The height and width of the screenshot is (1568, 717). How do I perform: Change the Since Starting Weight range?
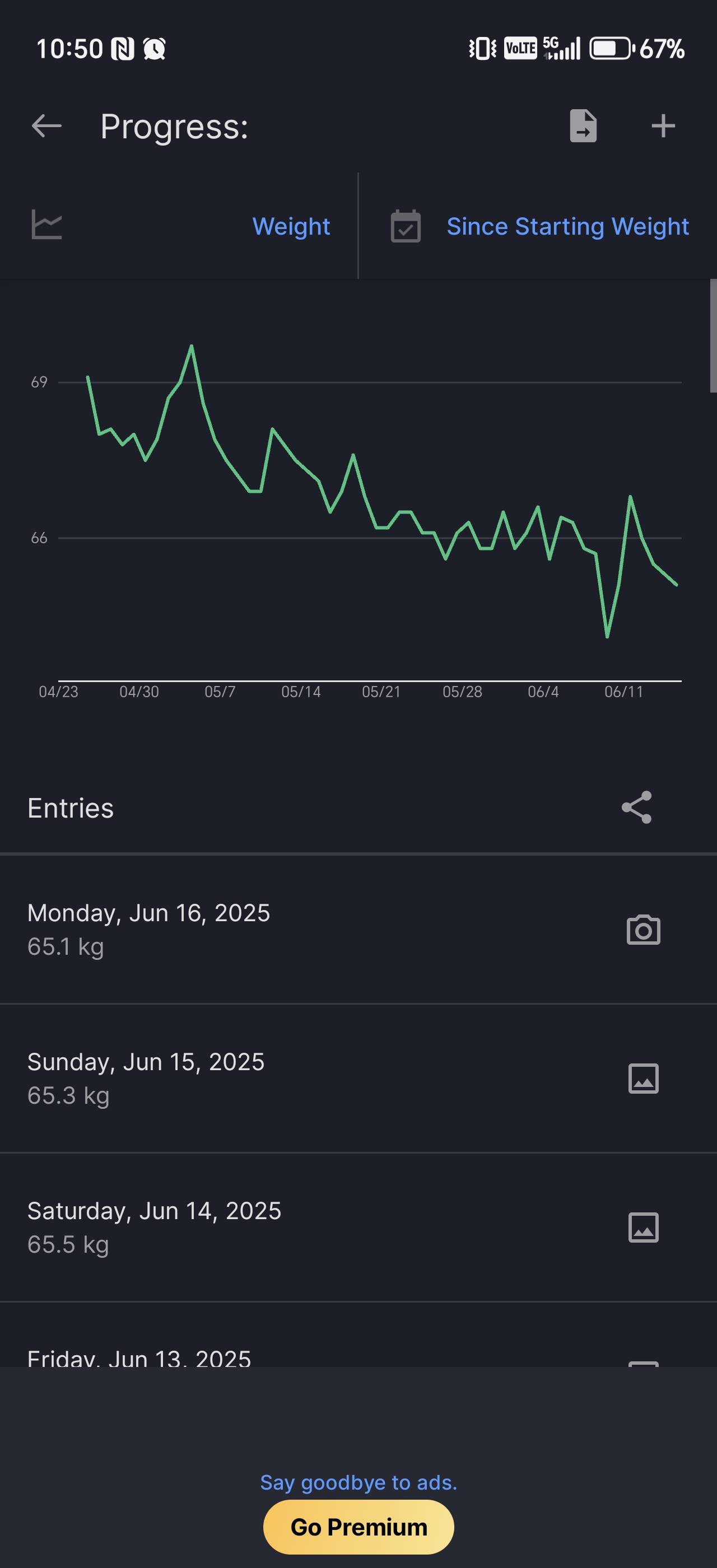click(538, 226)
